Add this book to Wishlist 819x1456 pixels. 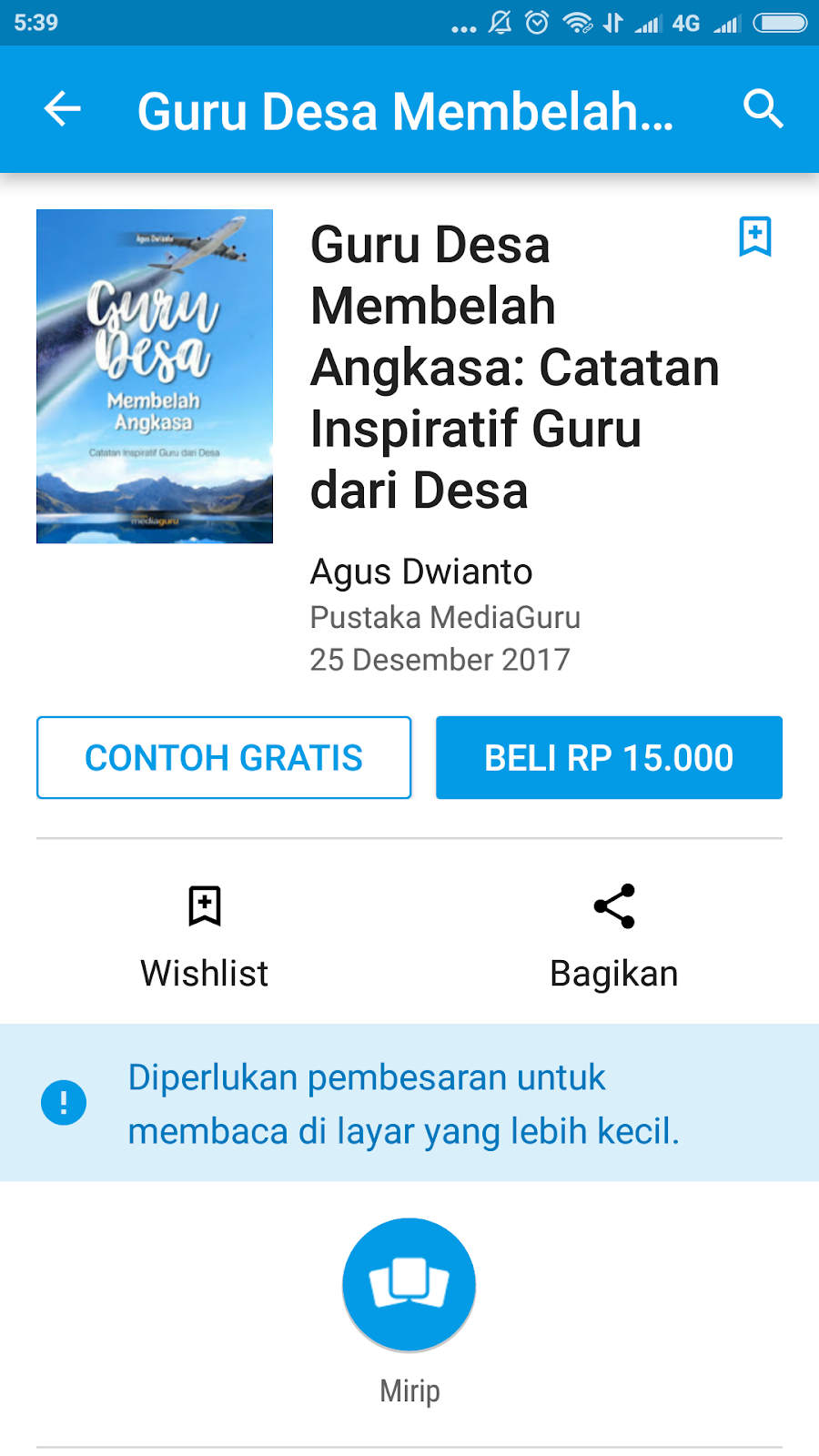pyautogui.click(x=205, y=935)
